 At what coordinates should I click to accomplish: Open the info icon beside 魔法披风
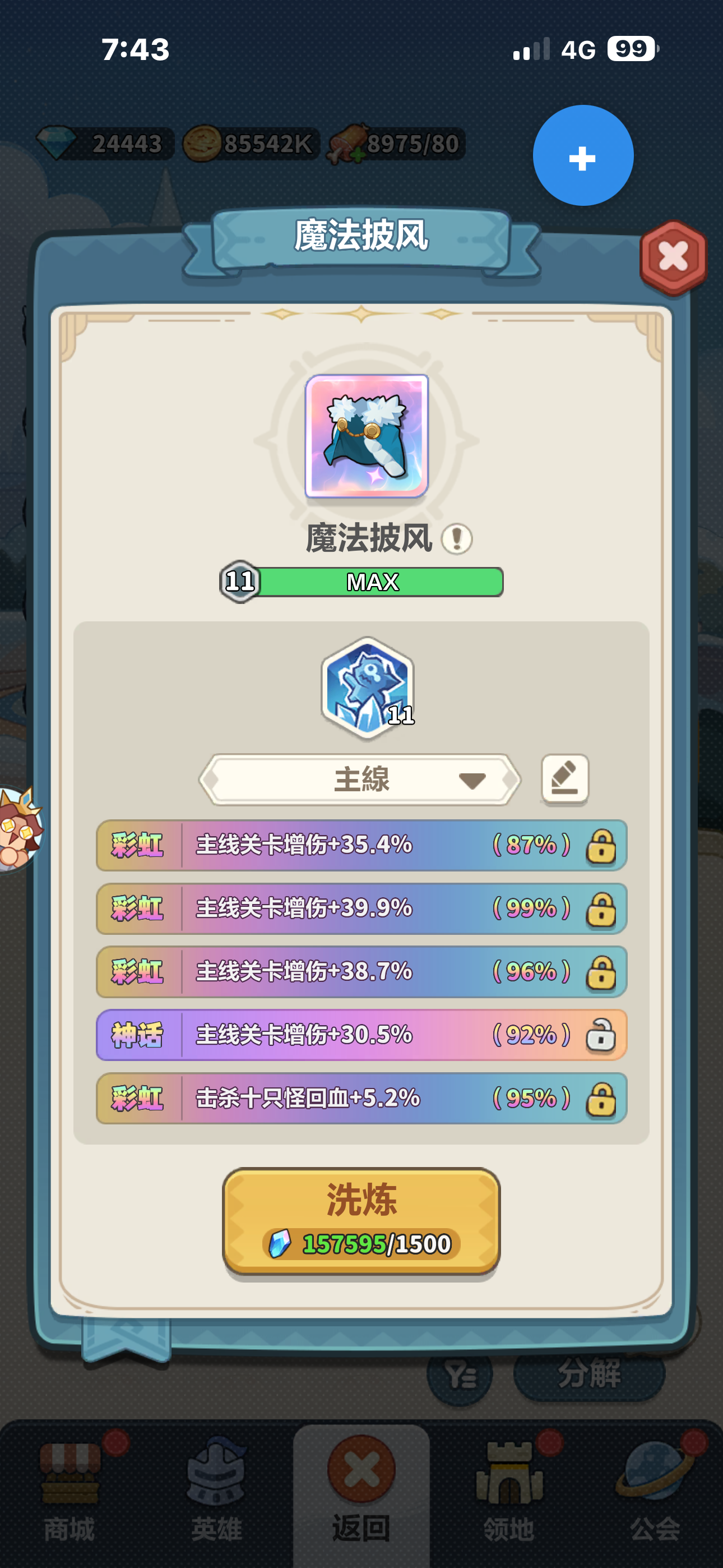[456, 539]
